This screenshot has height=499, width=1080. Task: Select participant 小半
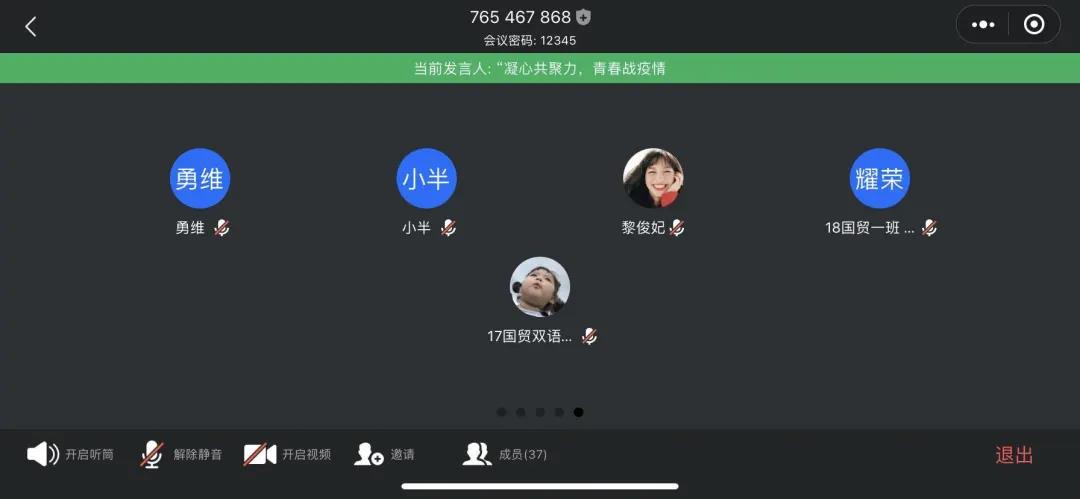point(427,179)
